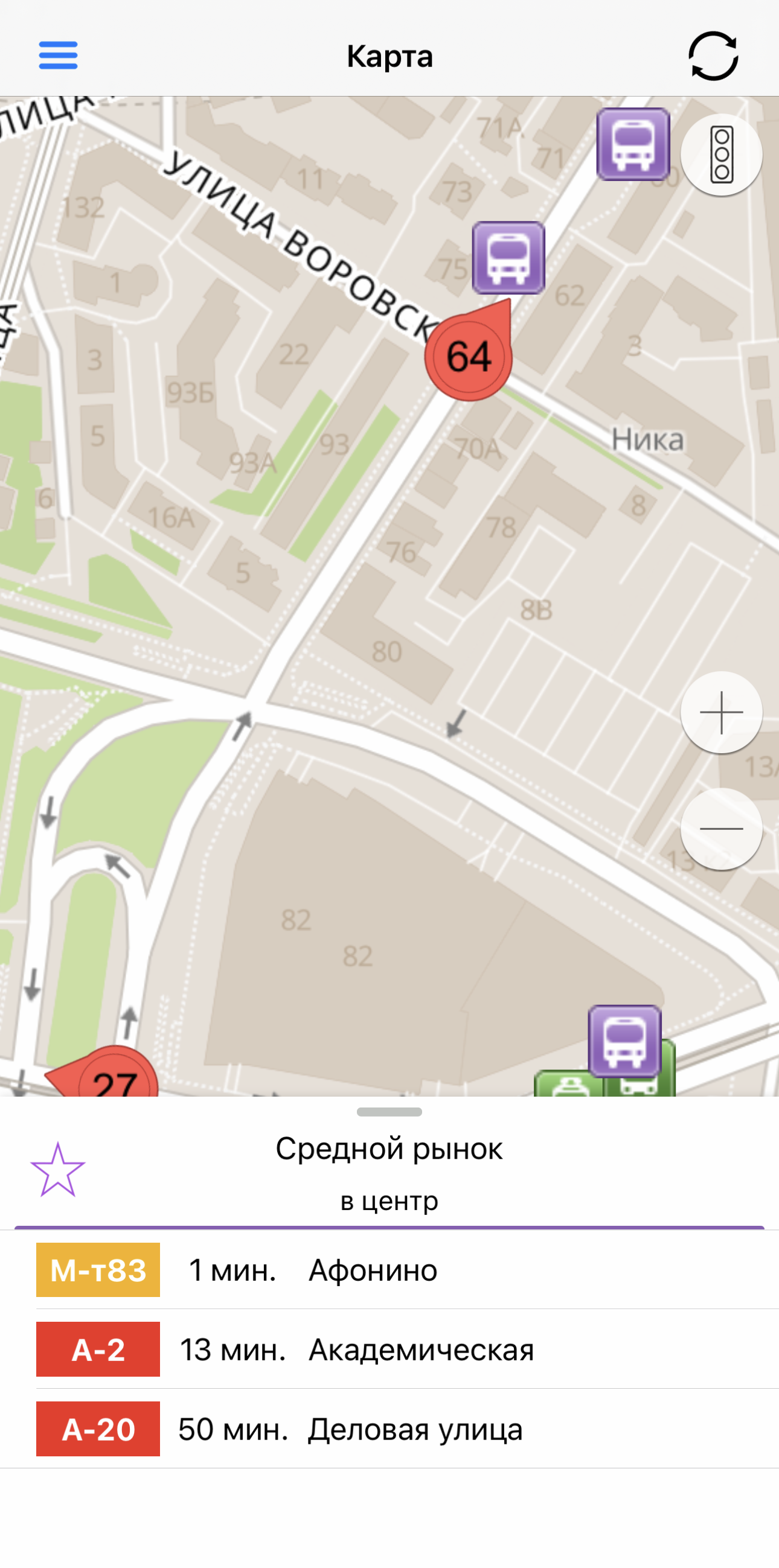Screen dimensions: 779x1568
Task: Open the hamburger menu
Action: tap(58, 56)
